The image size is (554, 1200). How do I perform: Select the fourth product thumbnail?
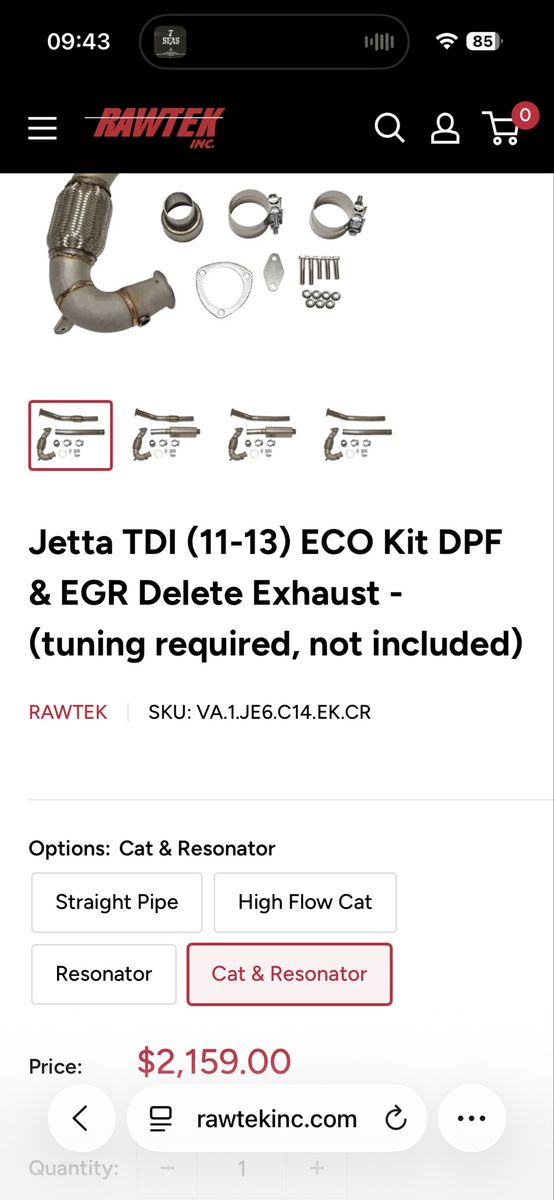tap(357, 435)
